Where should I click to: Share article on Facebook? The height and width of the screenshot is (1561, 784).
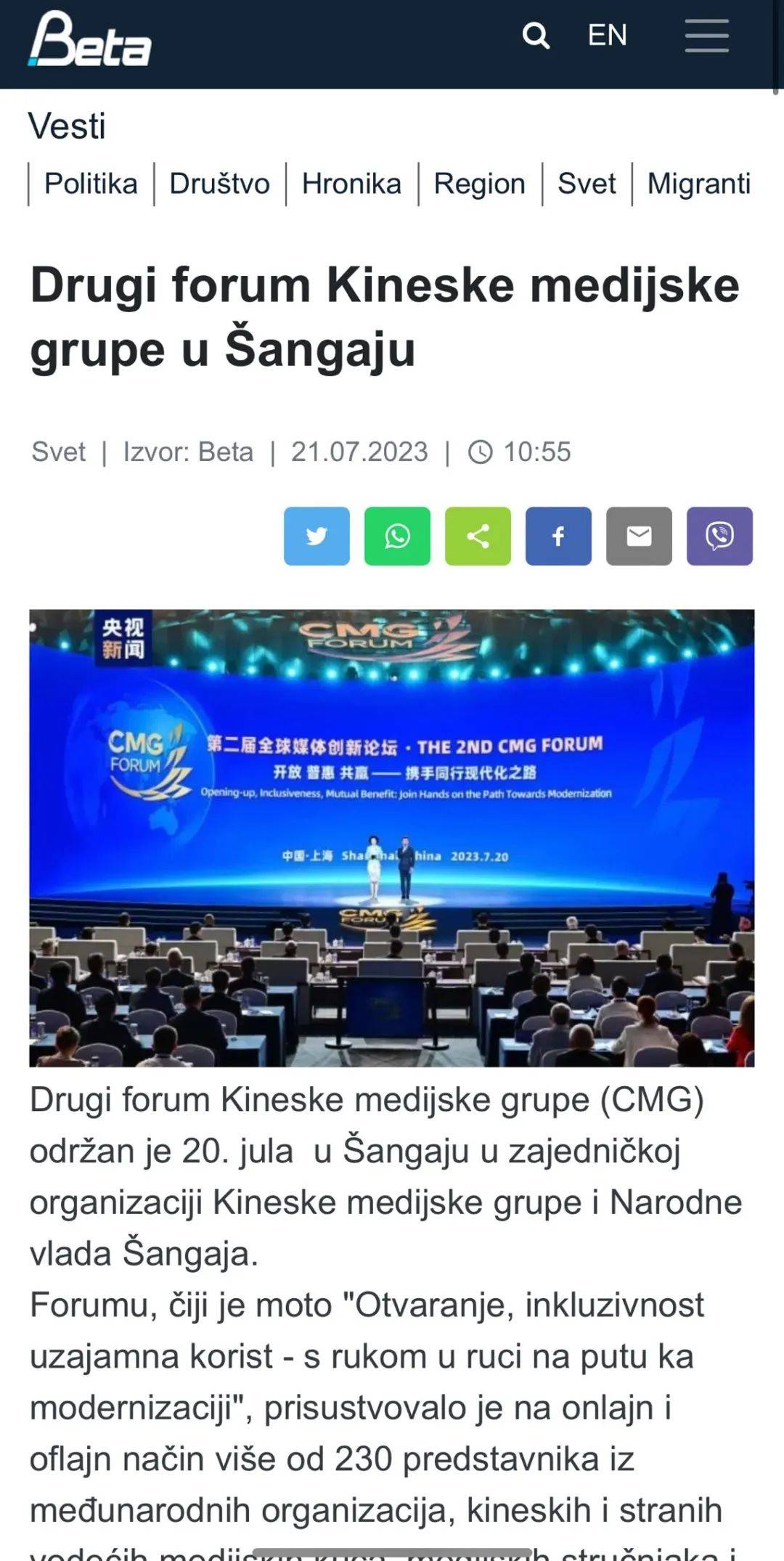pos(558,536)
